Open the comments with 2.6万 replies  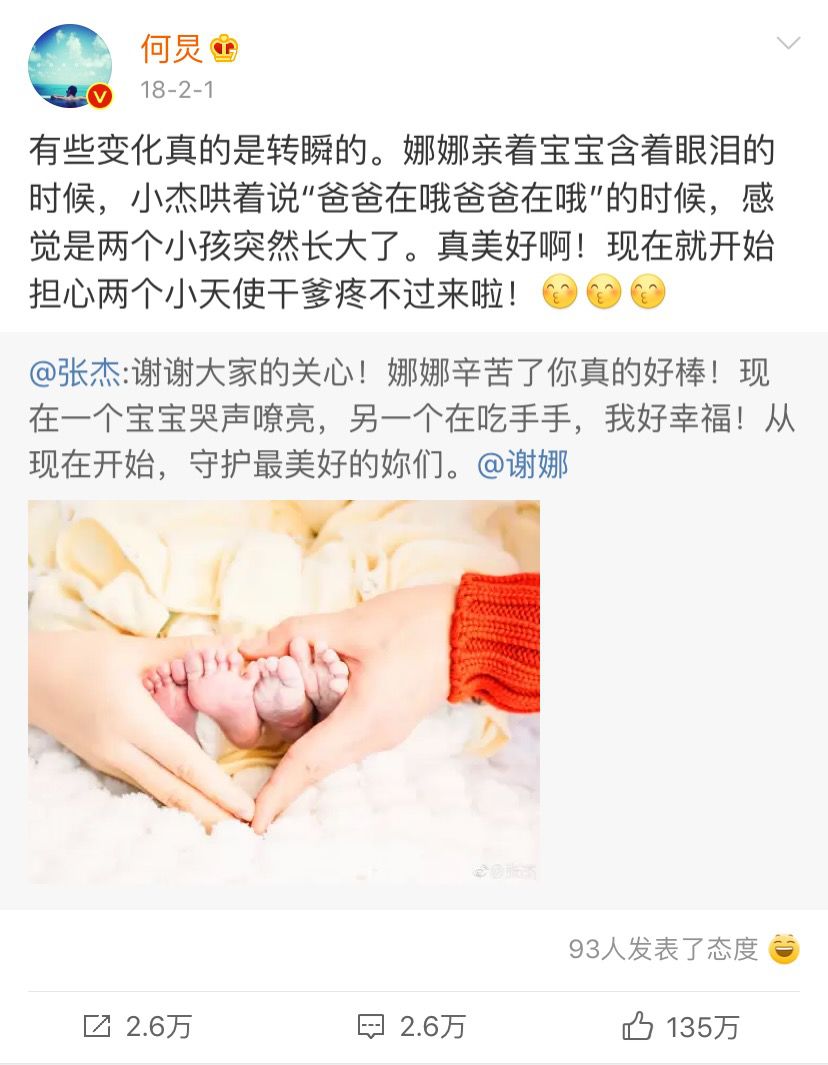coord(412,1026)
